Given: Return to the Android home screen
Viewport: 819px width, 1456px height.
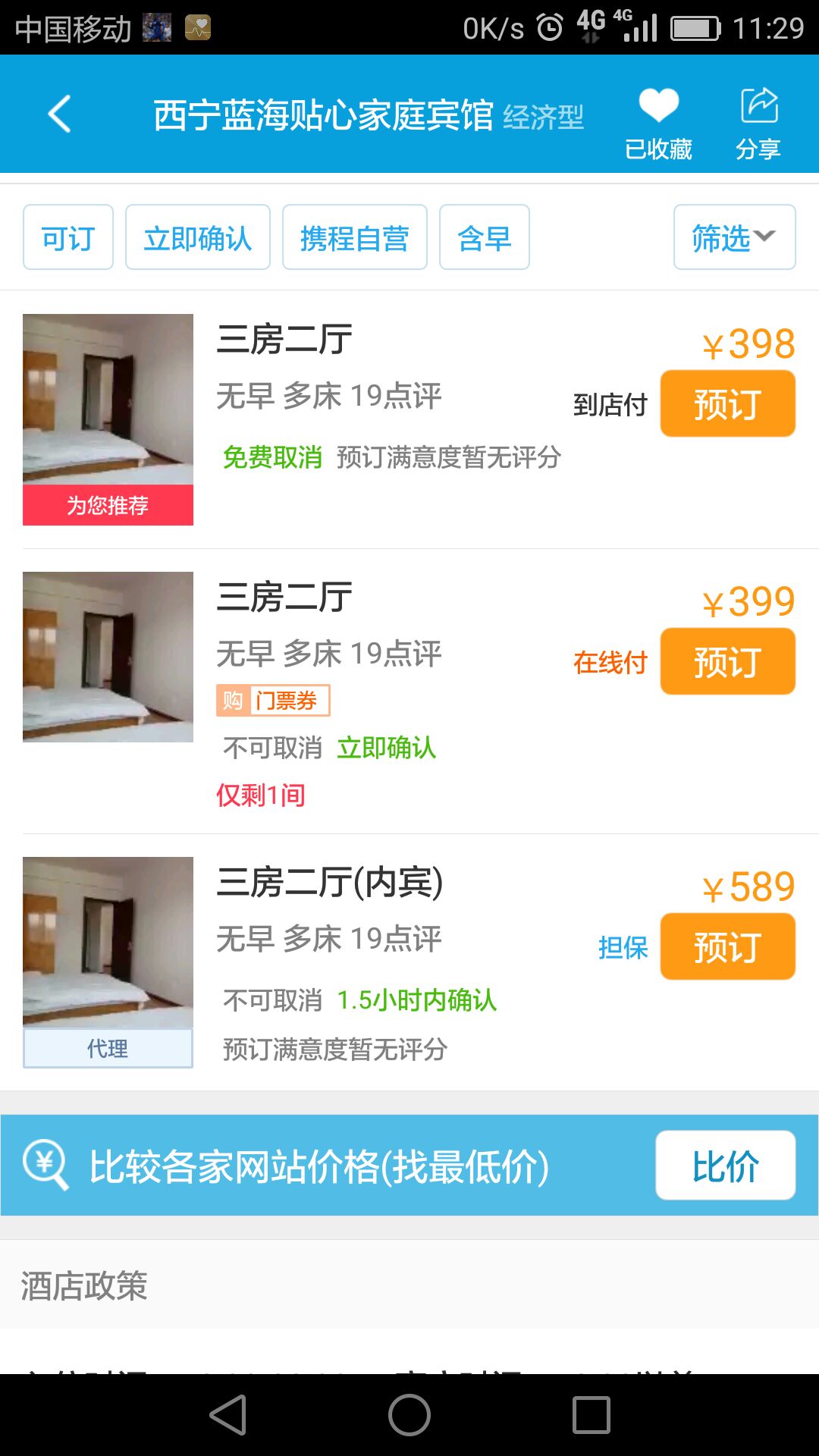Looking at the screenshot, I should 409,1415.
